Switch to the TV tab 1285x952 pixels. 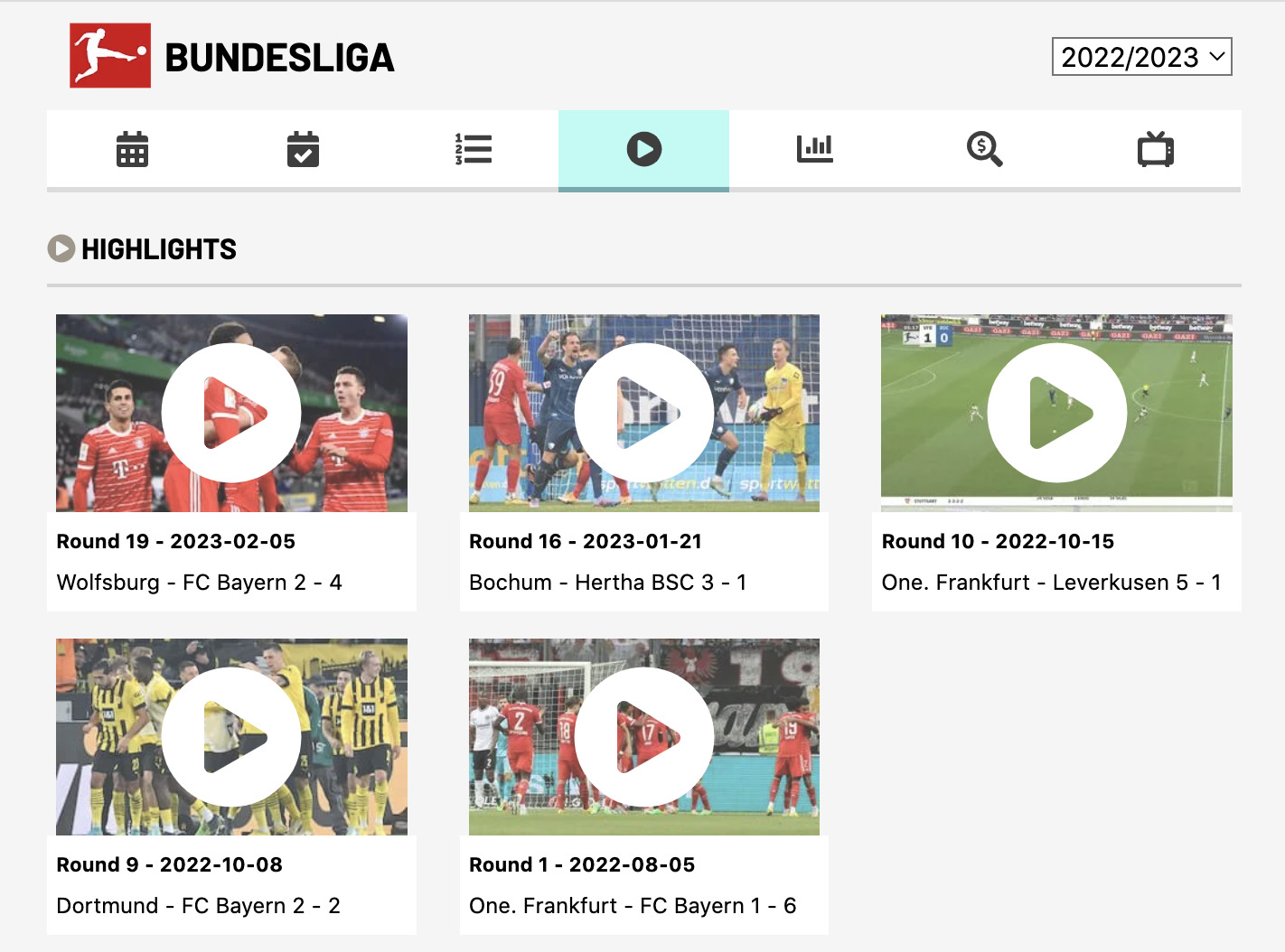point(1155,150)
